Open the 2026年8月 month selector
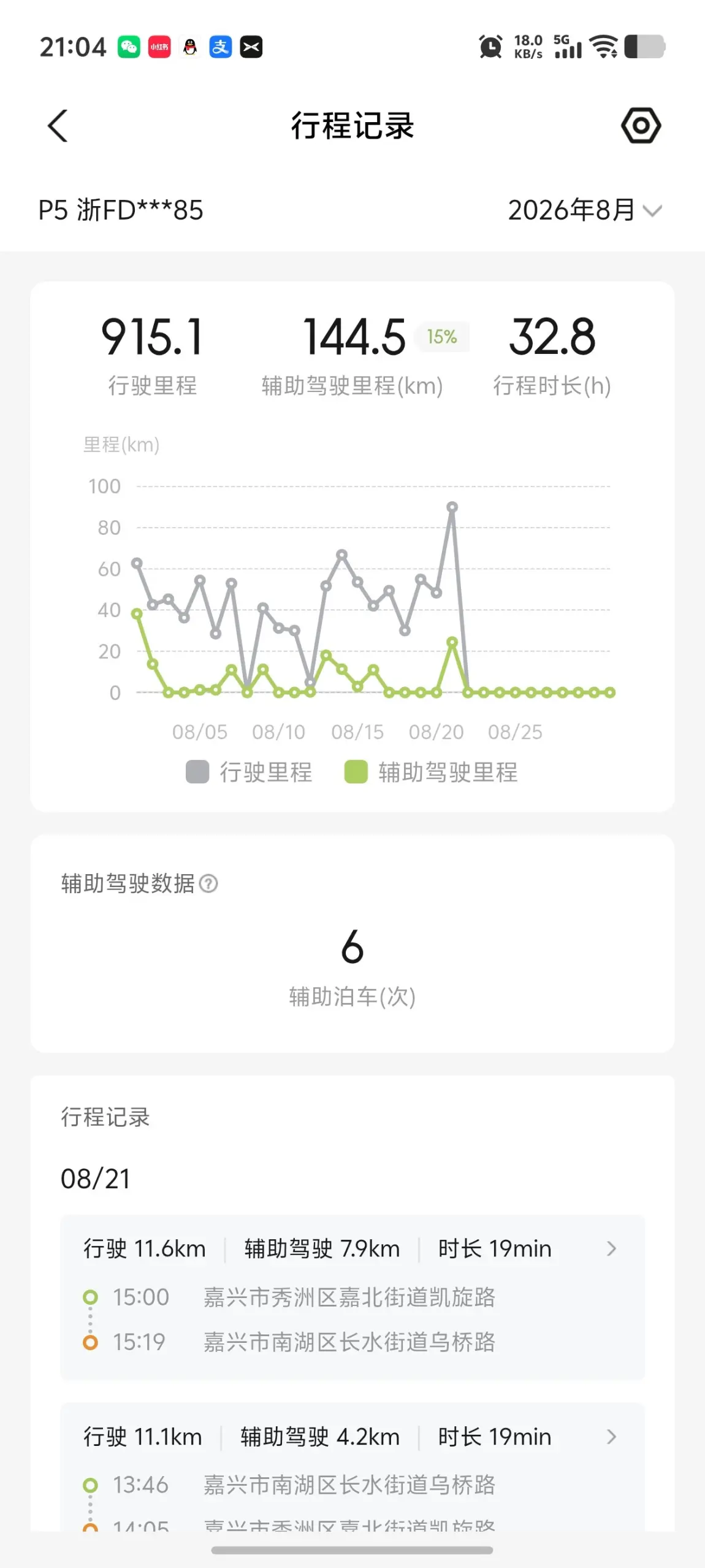705x1568 pixels. pos(585,210)
